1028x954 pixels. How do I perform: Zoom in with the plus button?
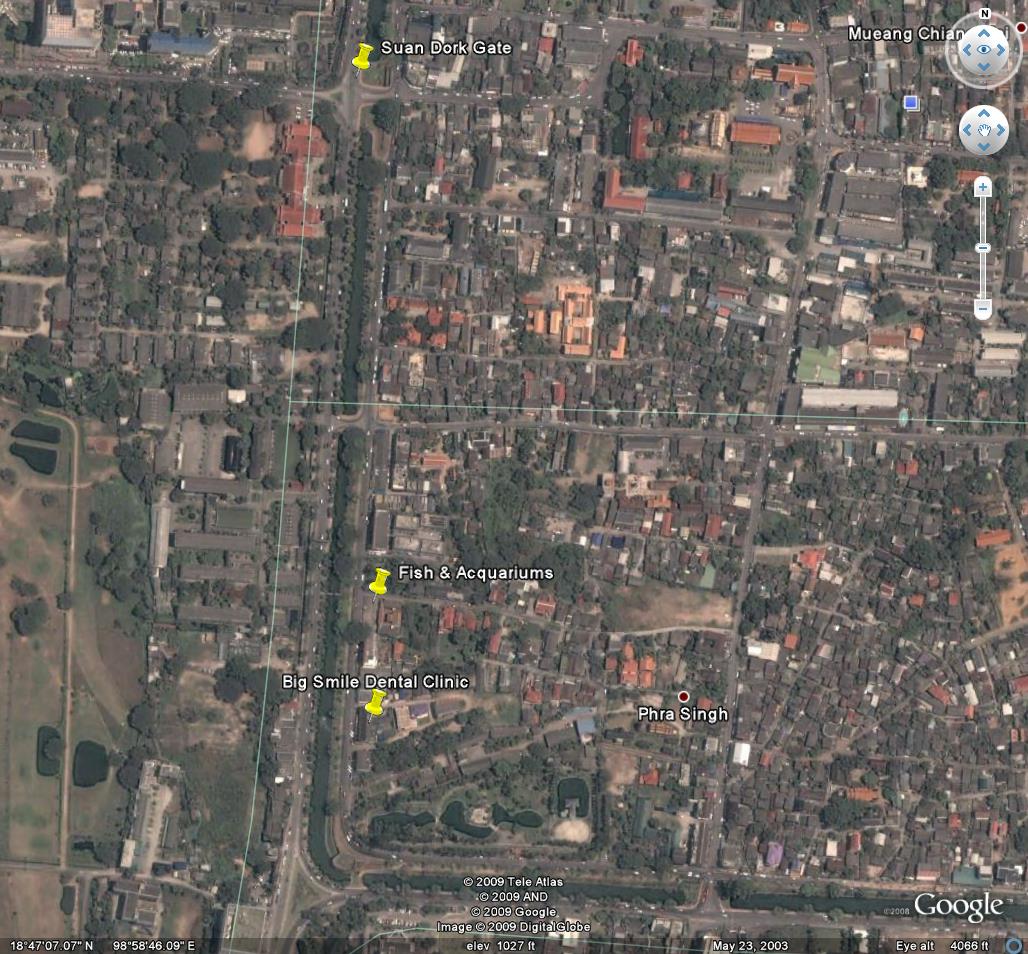point(983,186)
